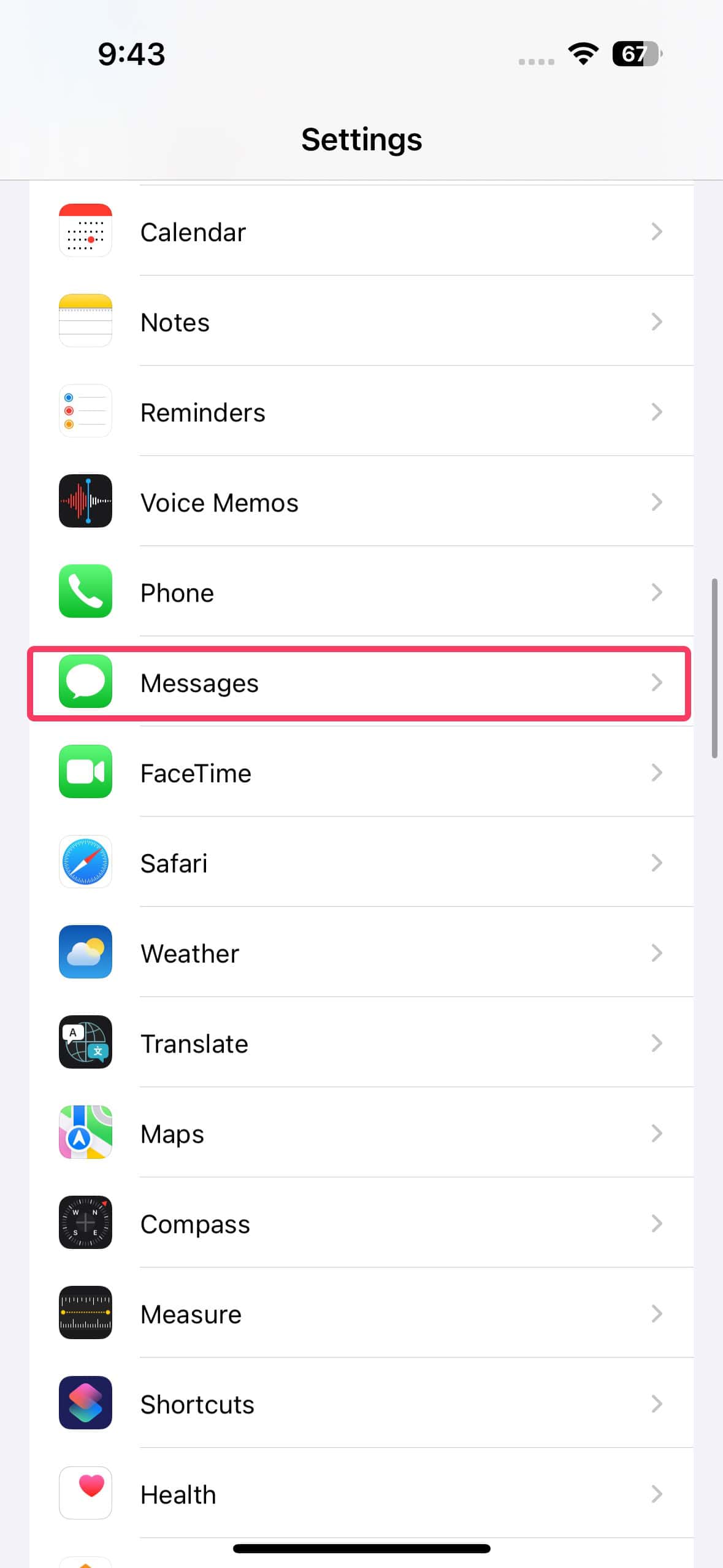Go to Compass settings
The width and height of the screenshot is (723, 1568).
point(361,1224)
